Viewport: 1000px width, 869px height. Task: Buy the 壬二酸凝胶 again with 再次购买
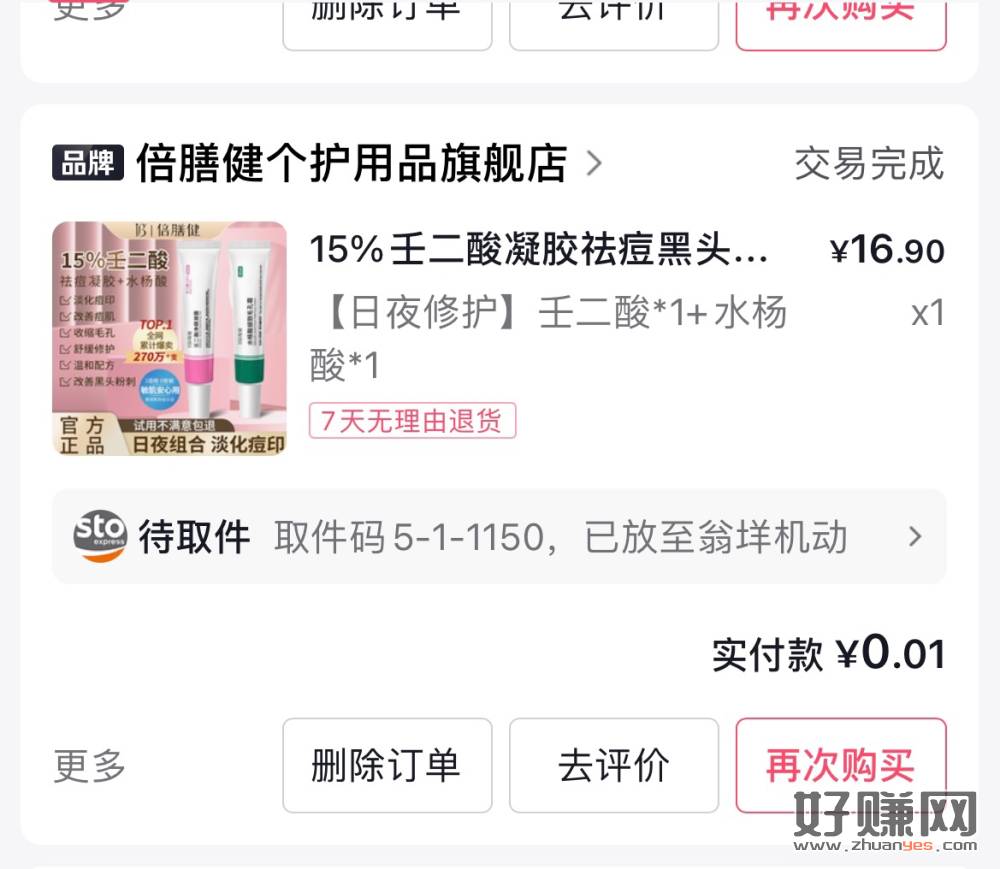pos(840,766)
